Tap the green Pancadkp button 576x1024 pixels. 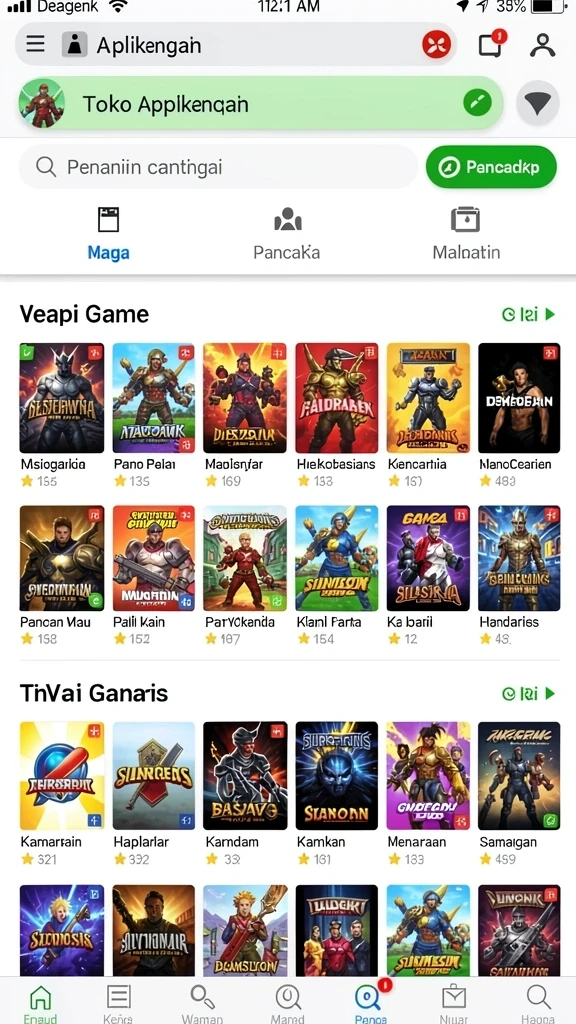[x=491, y=167]
